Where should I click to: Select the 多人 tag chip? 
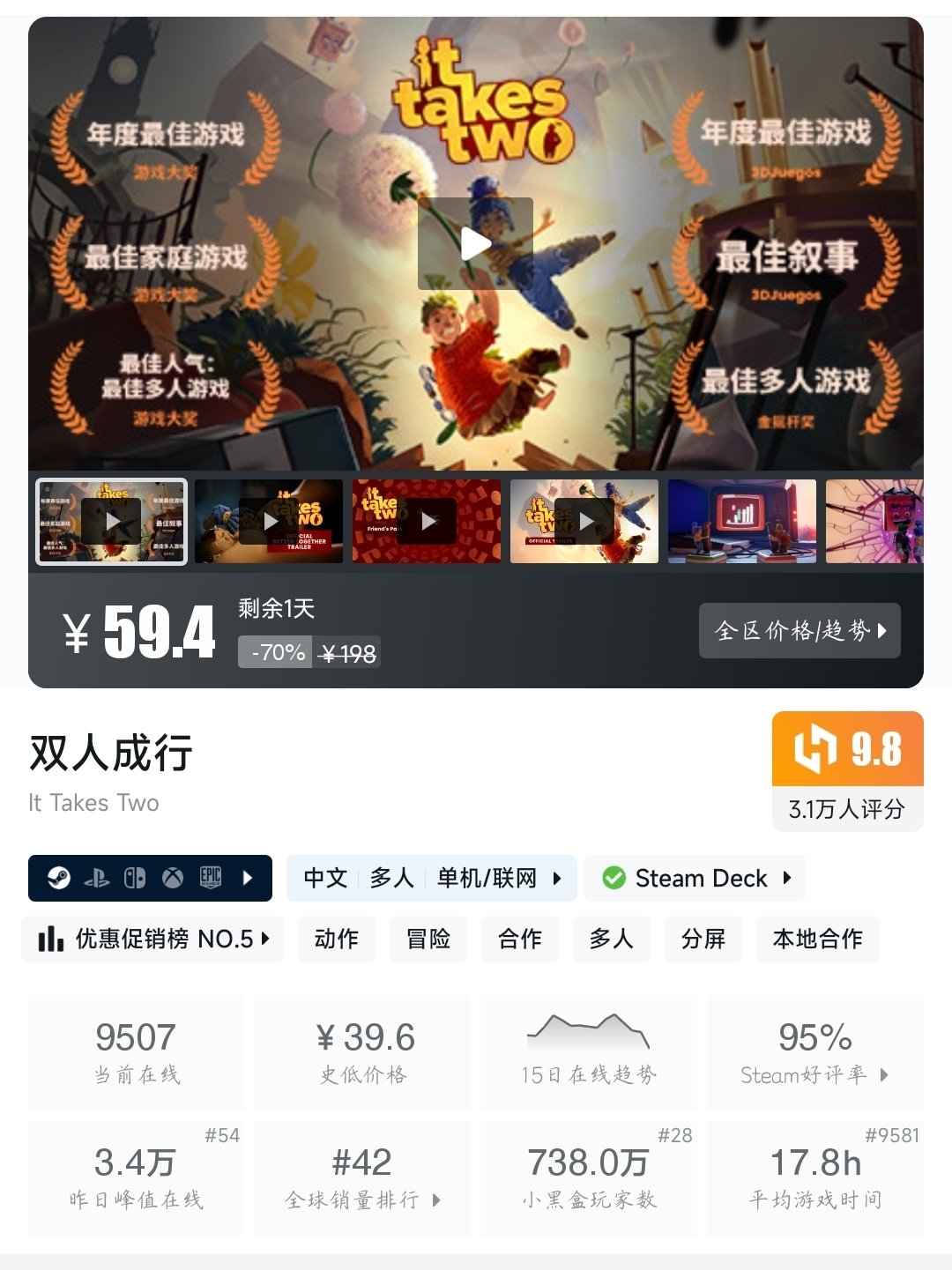click(x=612, y=939)
